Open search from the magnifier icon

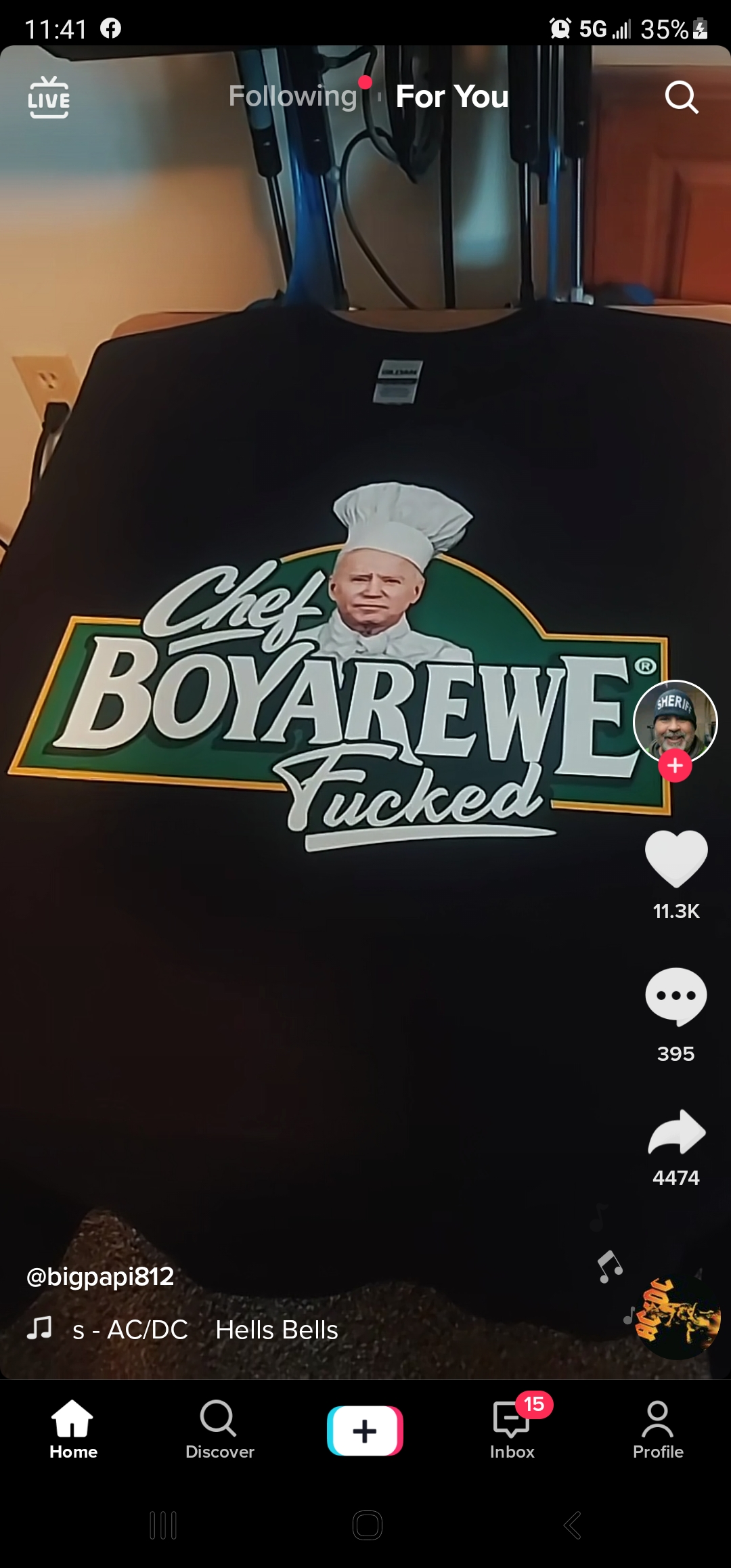pyautogui.click(x=681, y=97)
